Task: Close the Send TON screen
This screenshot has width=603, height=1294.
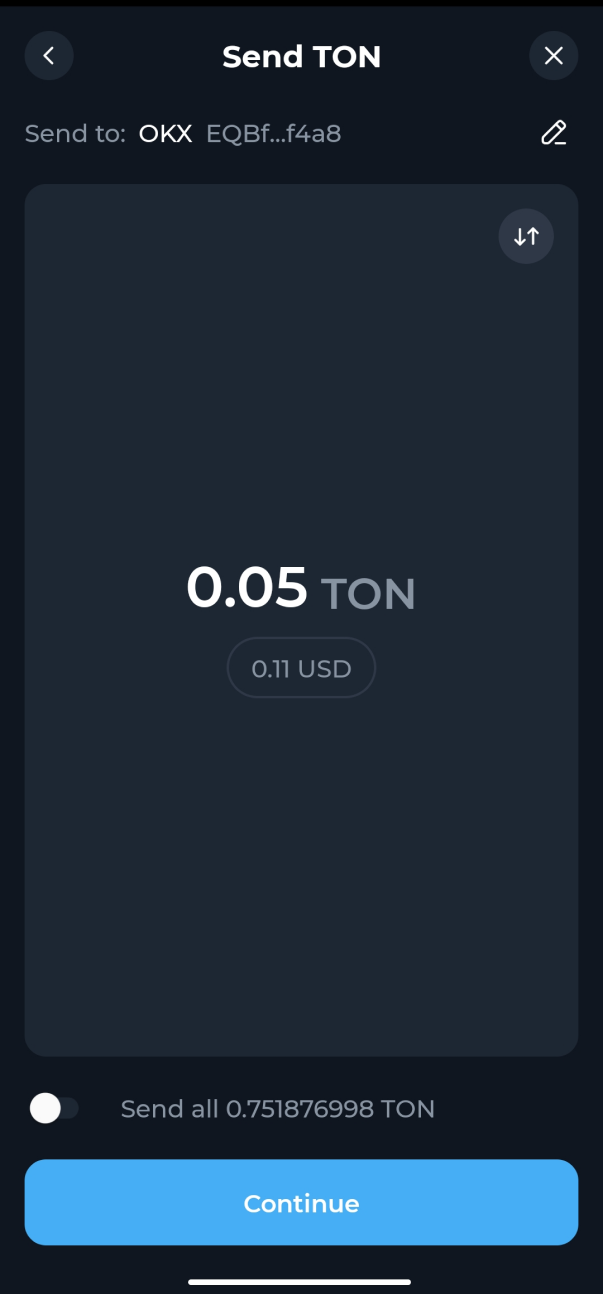Action: pyautogui.click(x=553, y=56)
